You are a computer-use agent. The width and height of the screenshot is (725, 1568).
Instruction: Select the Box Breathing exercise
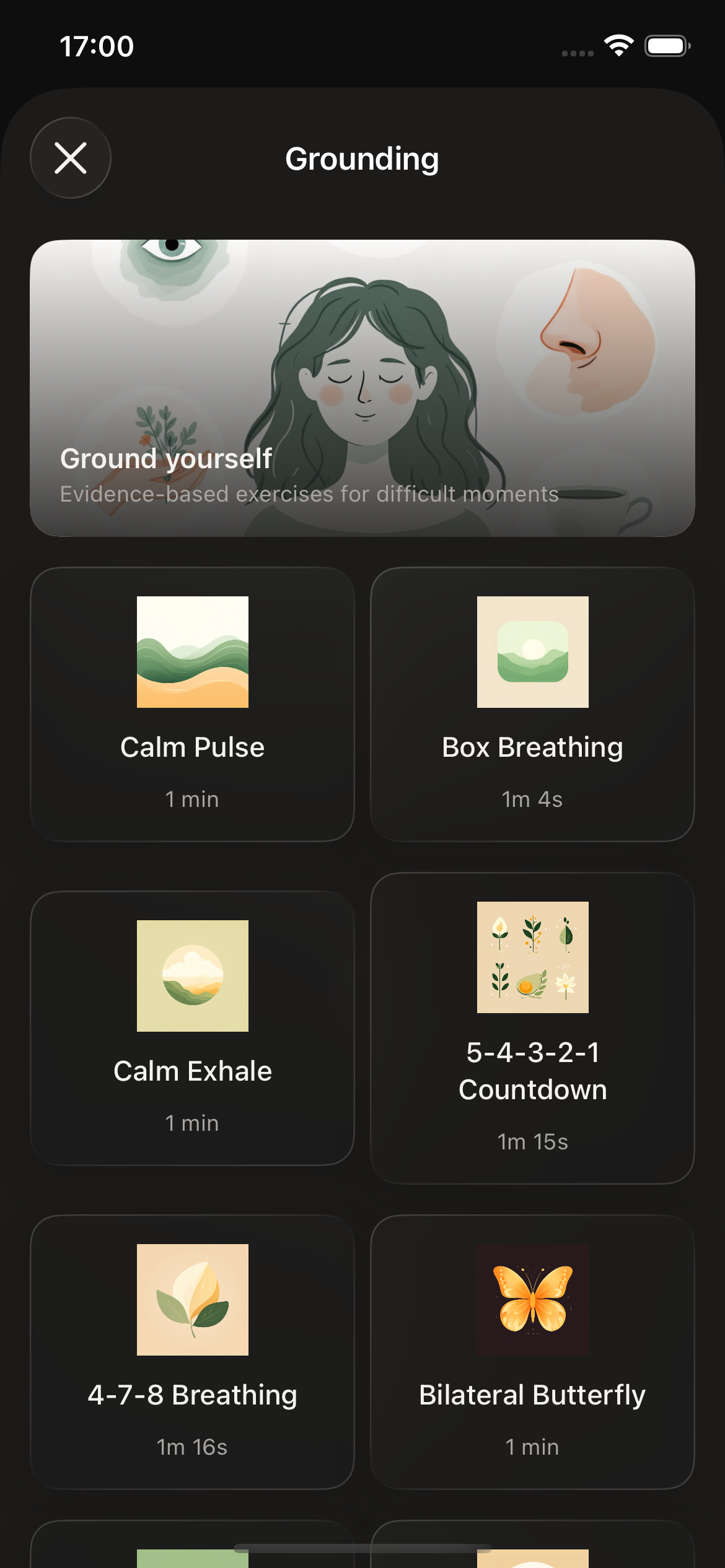[532, 703]
